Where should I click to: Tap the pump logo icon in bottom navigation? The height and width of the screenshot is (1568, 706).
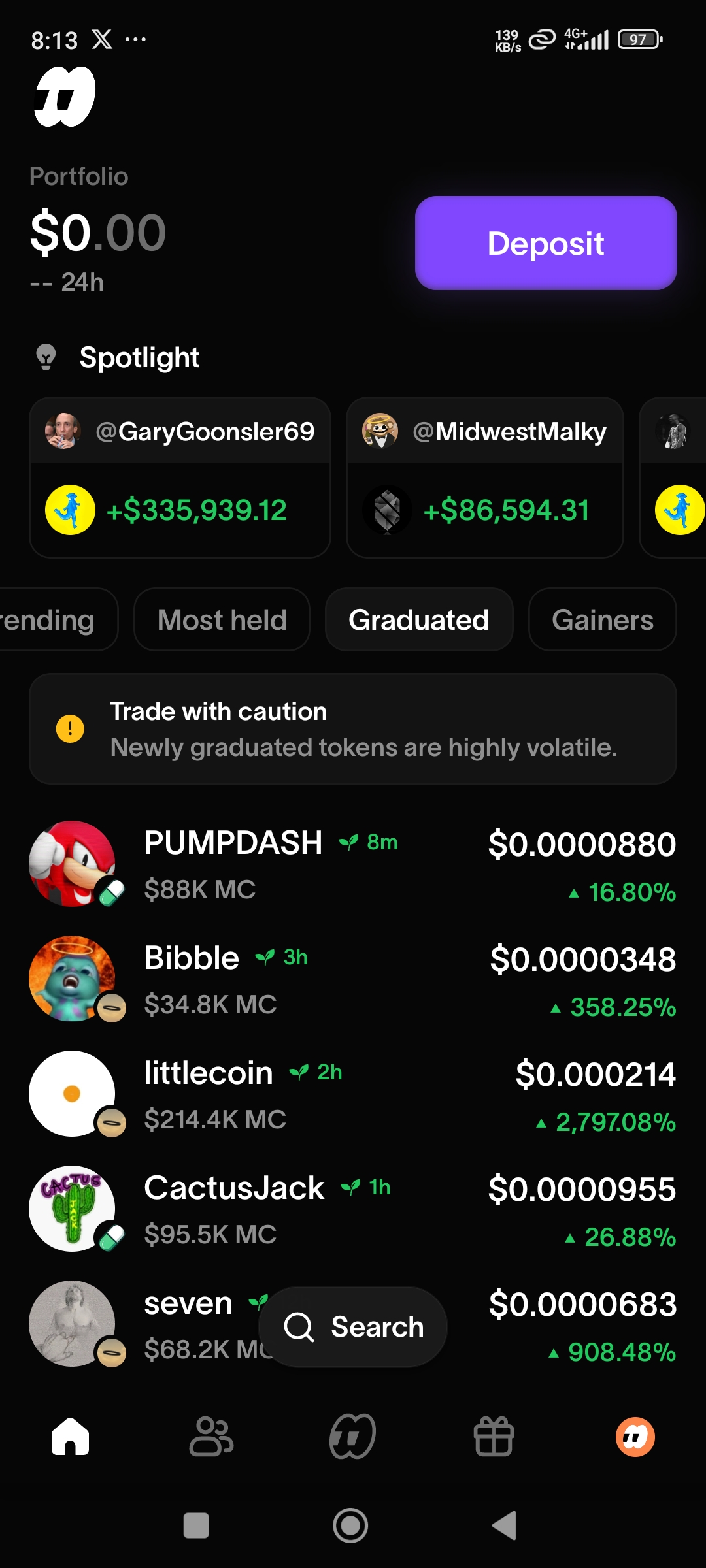(x=353, y=1435)
